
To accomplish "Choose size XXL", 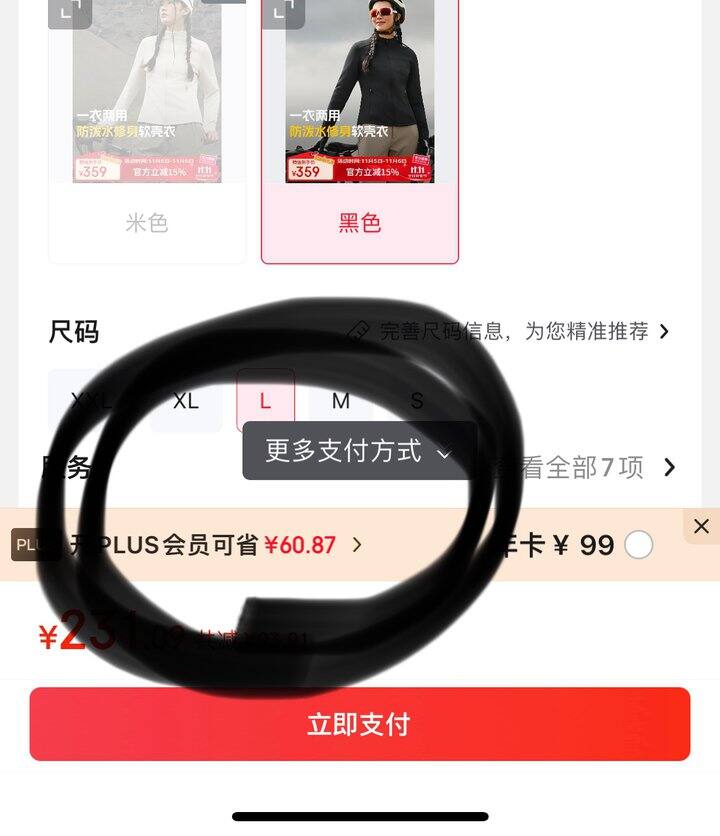I will point(90,401).
